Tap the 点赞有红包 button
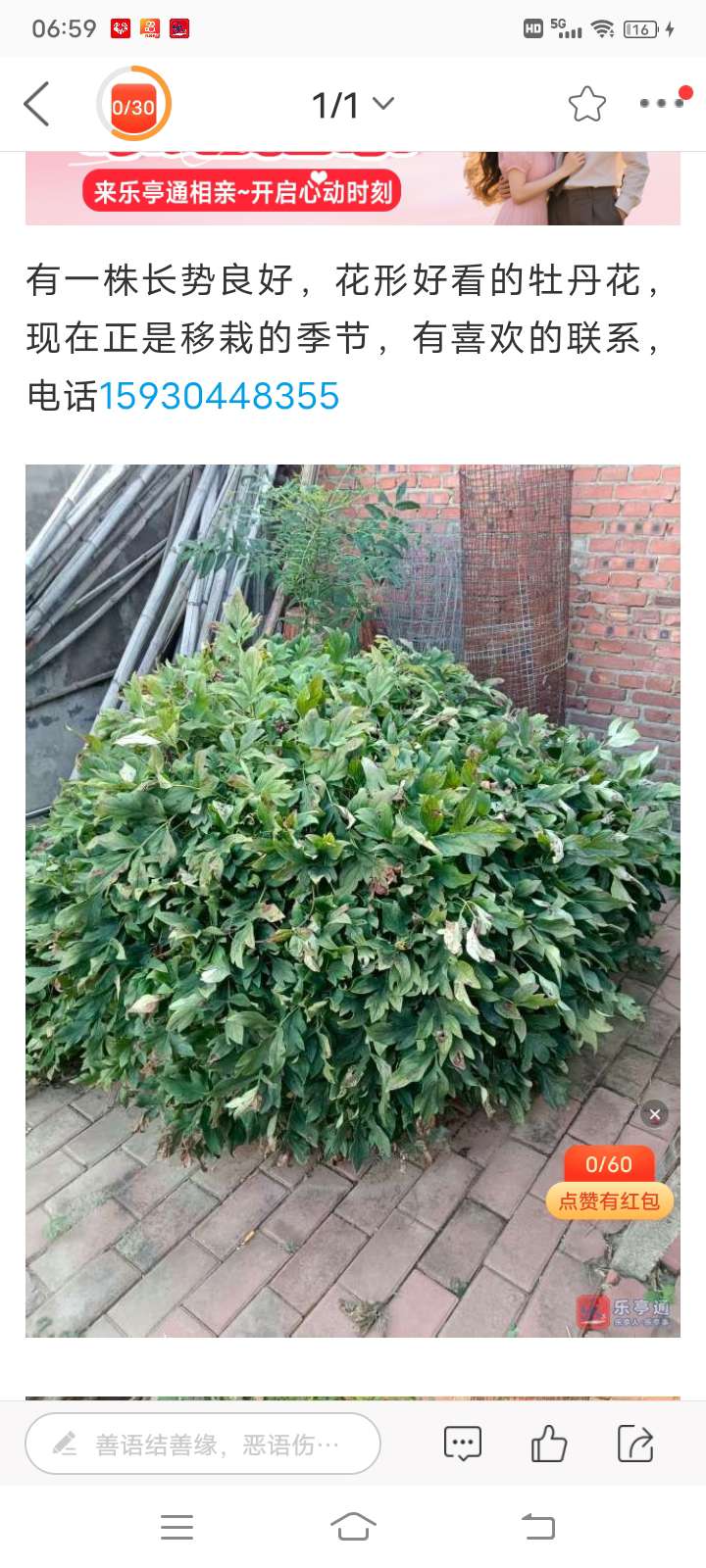 click(x=609, y=1200)
